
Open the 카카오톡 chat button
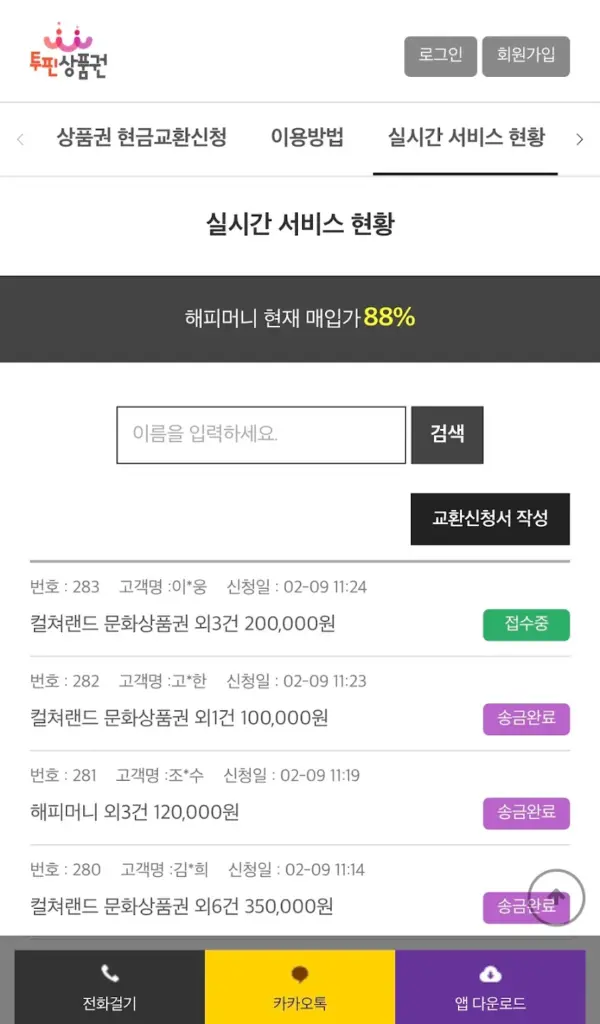[x=299, y=987]
